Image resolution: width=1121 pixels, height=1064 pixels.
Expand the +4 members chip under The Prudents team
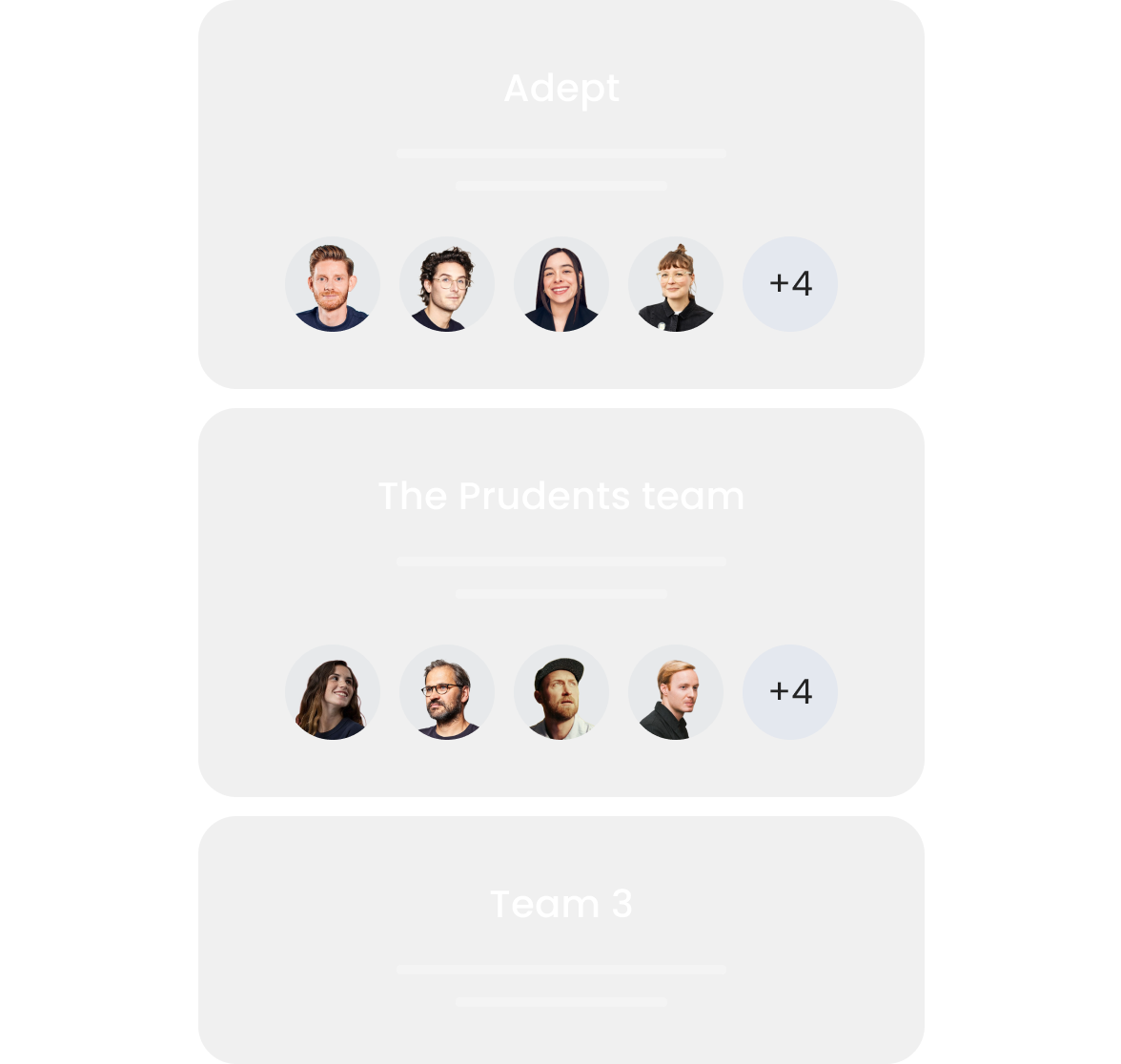[789, 692]
